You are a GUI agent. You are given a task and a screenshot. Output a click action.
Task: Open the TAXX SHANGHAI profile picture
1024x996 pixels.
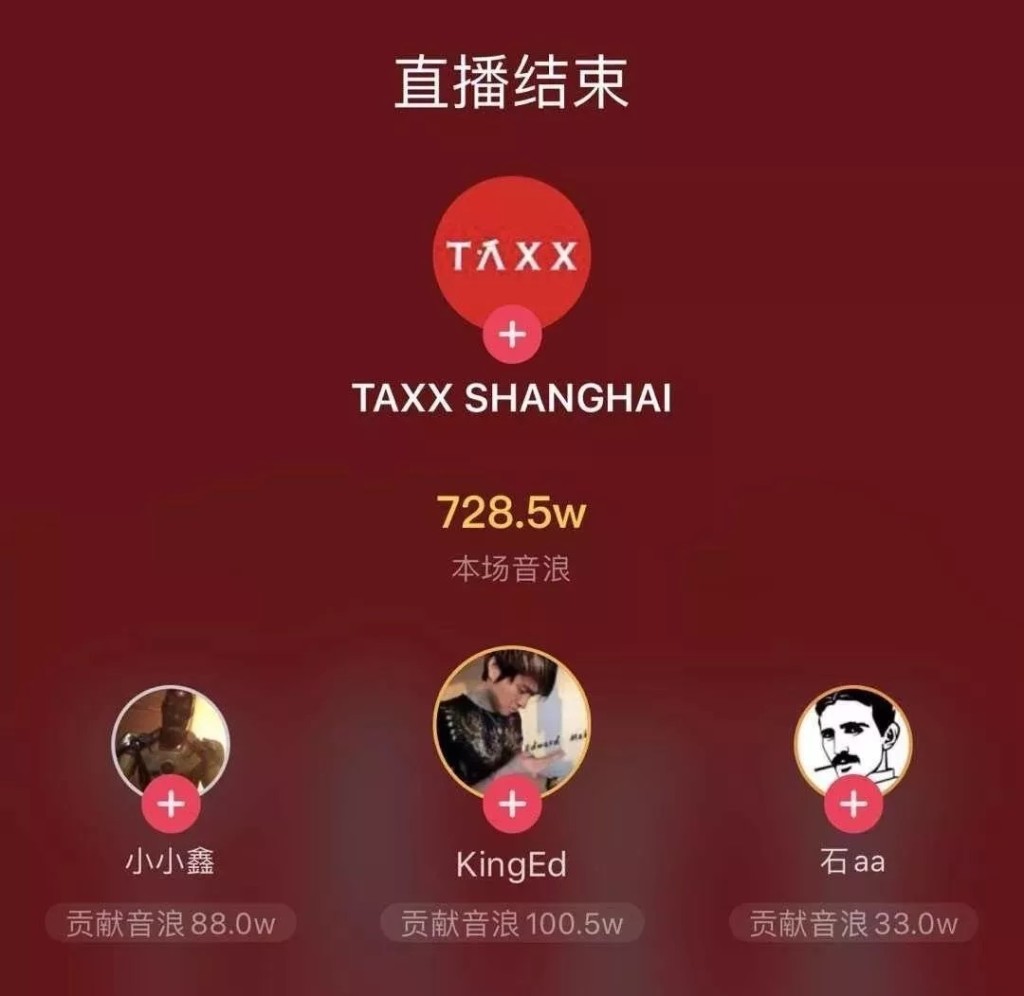tap(512, 250)
